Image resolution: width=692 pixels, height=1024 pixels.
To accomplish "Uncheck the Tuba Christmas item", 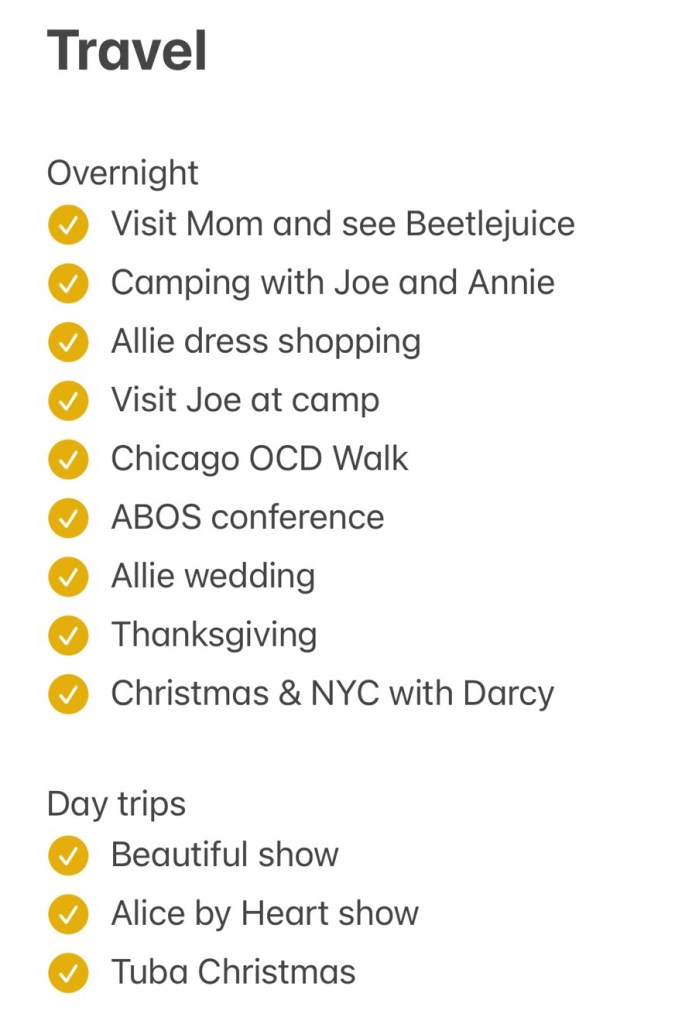I will click(68, 973).
